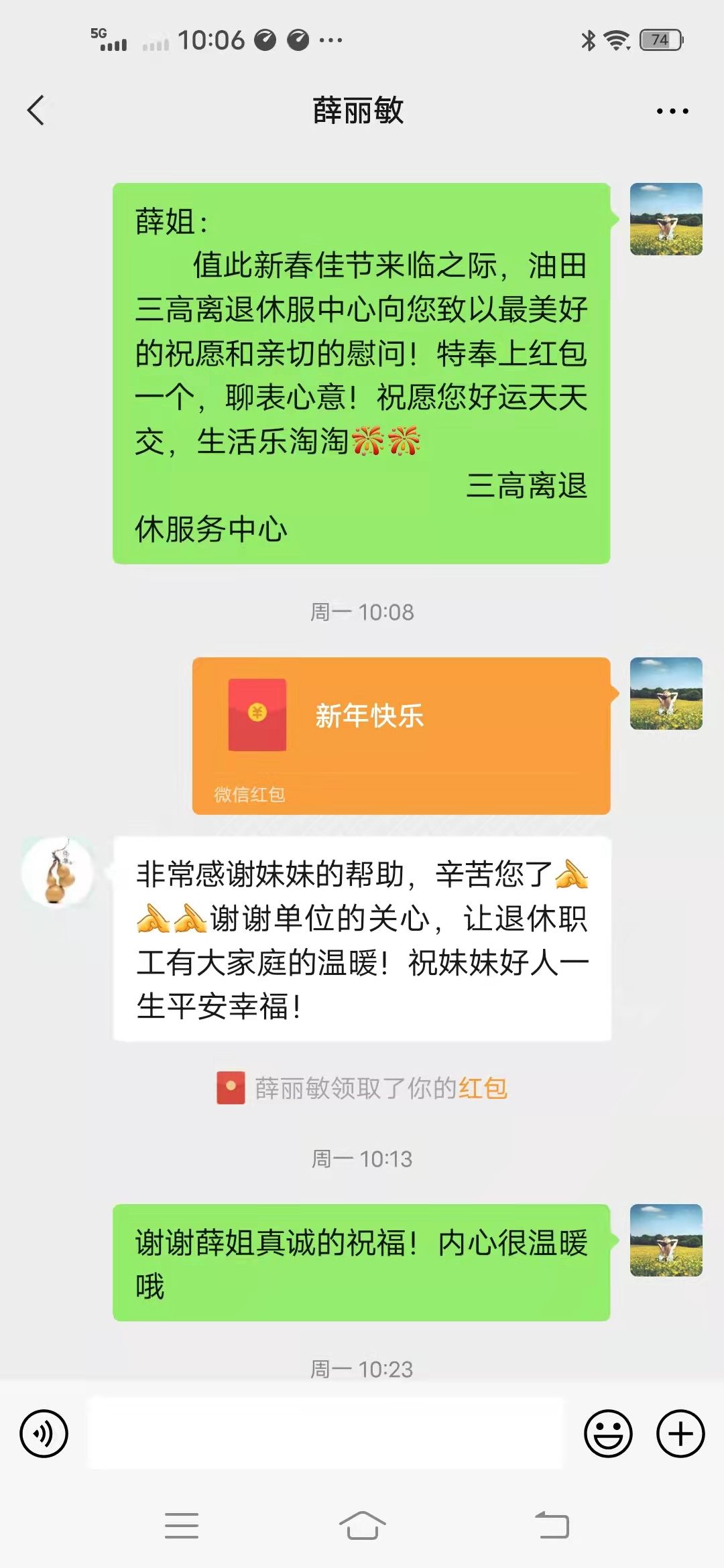The width and height of the screenshot is (724, 1568).
Task: Open the 新年快乐 red packet
Action: click(x=401, y=736)
